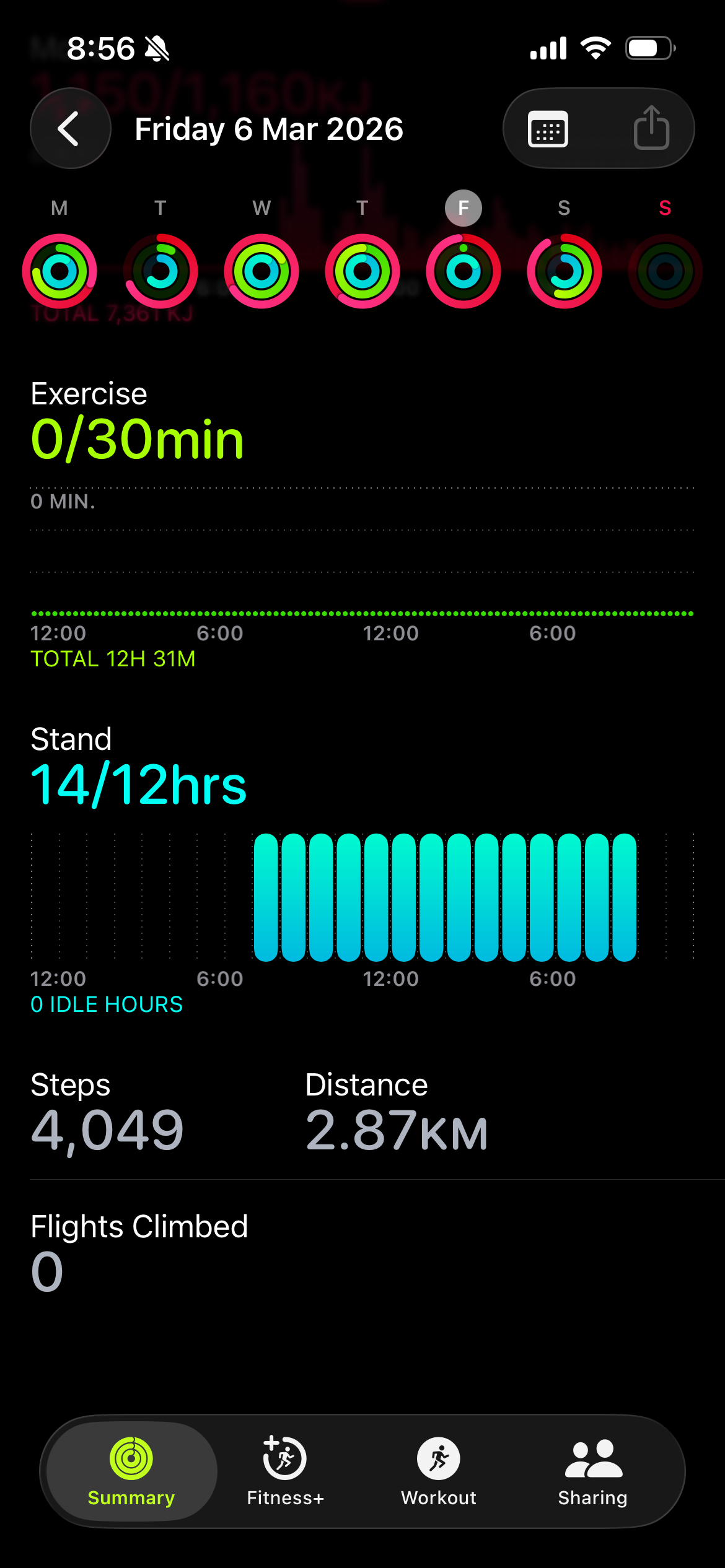This screenshot has height=1568, width=725.
Task: Switch to the Sharing tab
Action: pyautogui.click(x=593, y=1471)
